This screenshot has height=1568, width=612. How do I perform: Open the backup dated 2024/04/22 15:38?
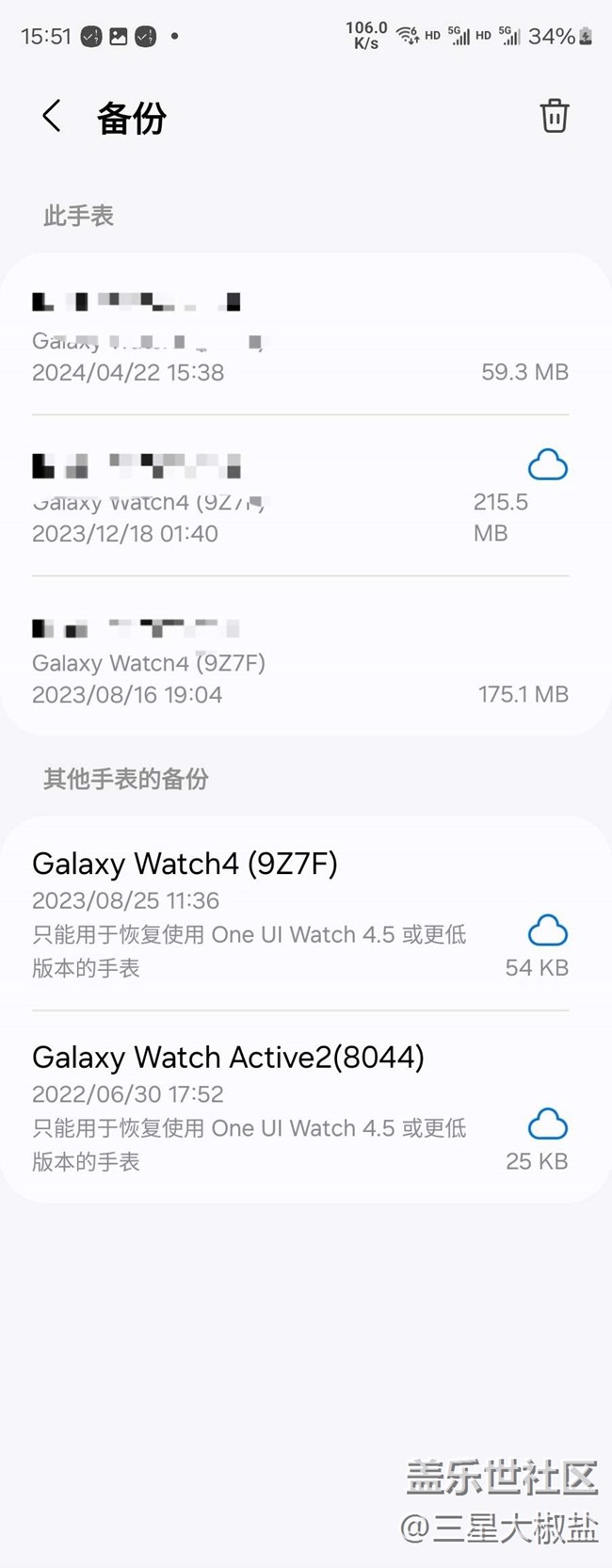tap(301, 337)
